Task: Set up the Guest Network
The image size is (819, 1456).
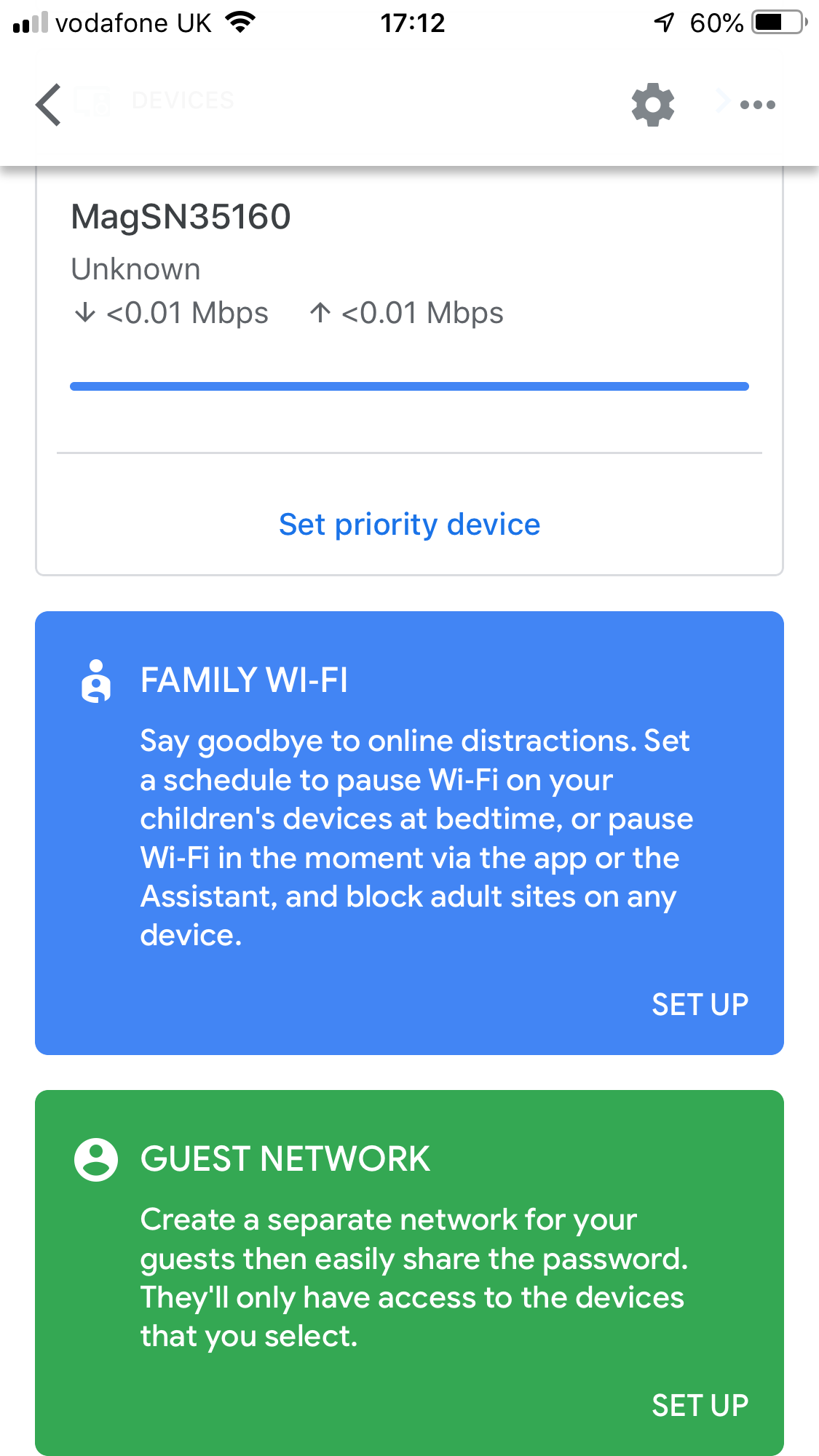Action: coord(699,1405)
